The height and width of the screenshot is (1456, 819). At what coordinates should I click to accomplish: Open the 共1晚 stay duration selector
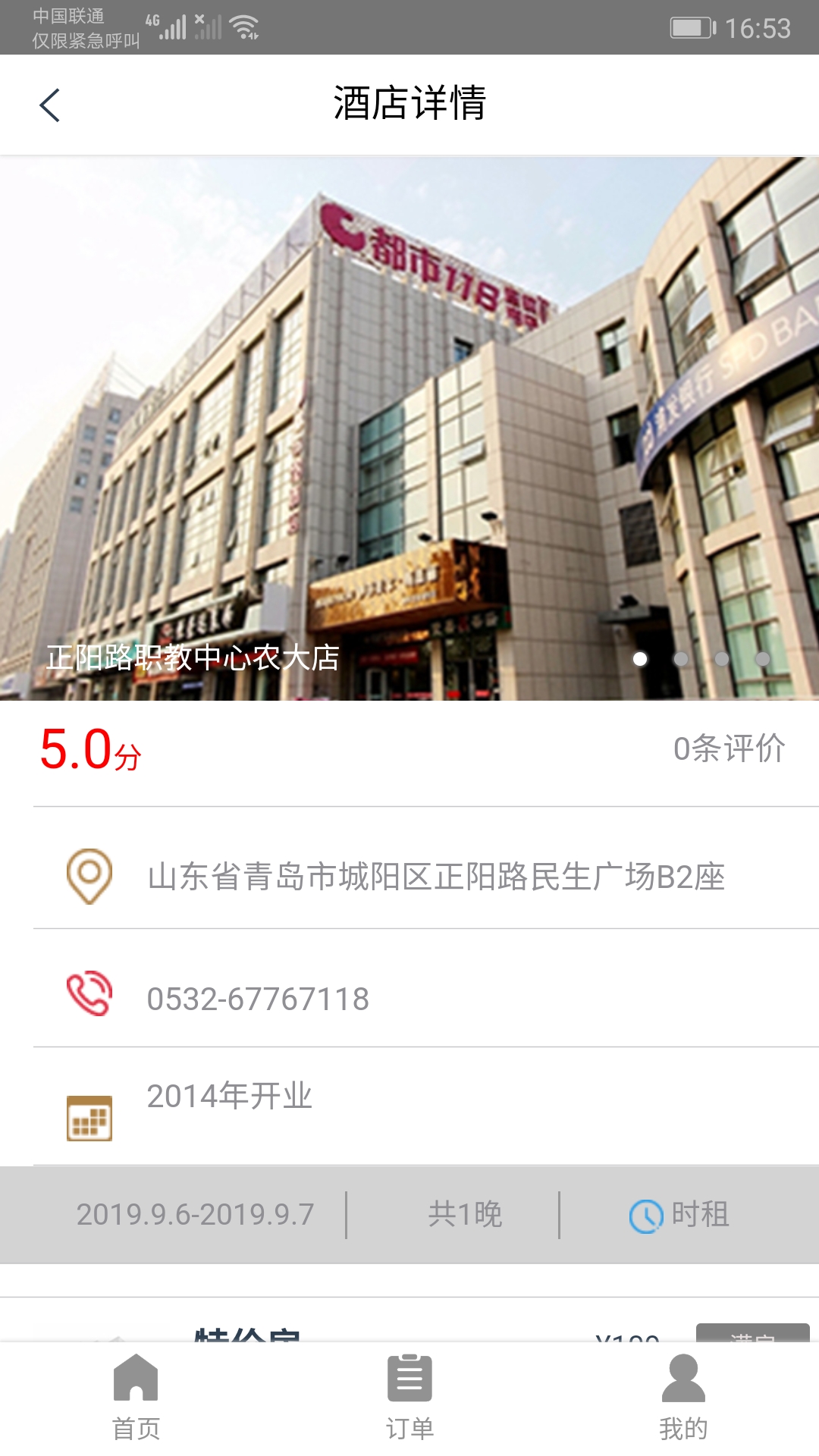[465, 1213]
